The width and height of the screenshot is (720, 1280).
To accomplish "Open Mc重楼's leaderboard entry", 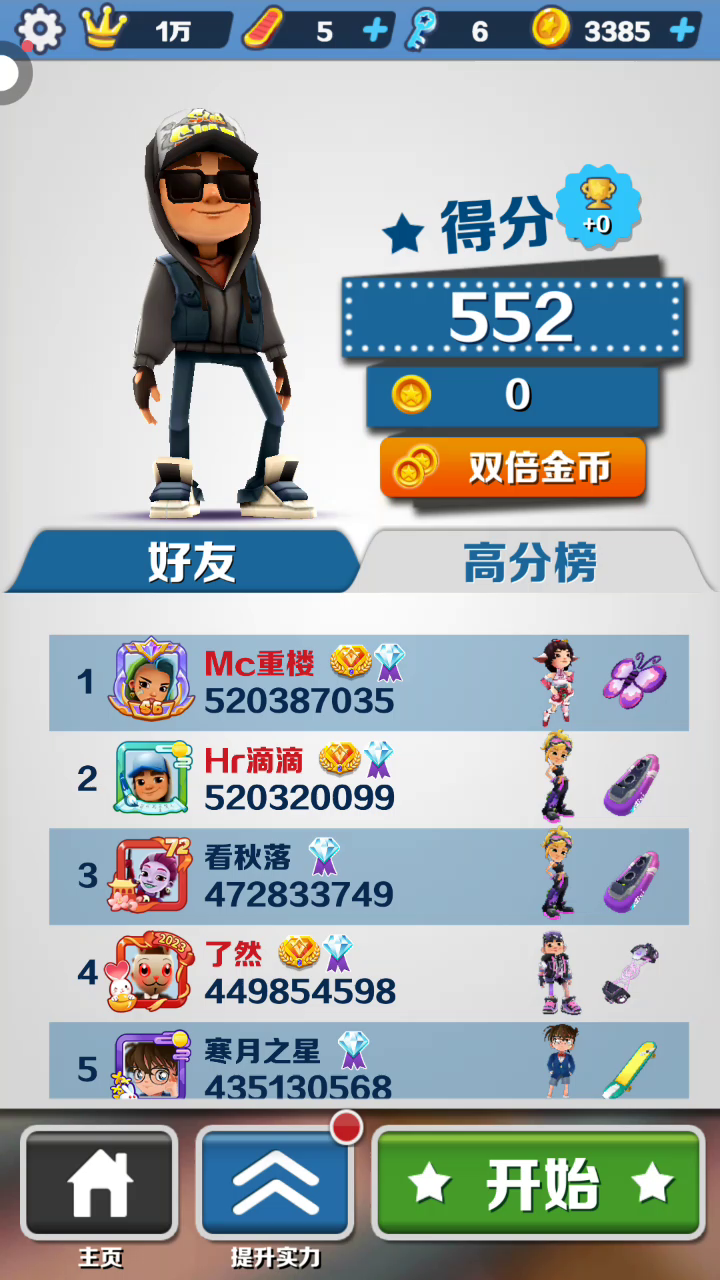I will click(x=369, y=682).
